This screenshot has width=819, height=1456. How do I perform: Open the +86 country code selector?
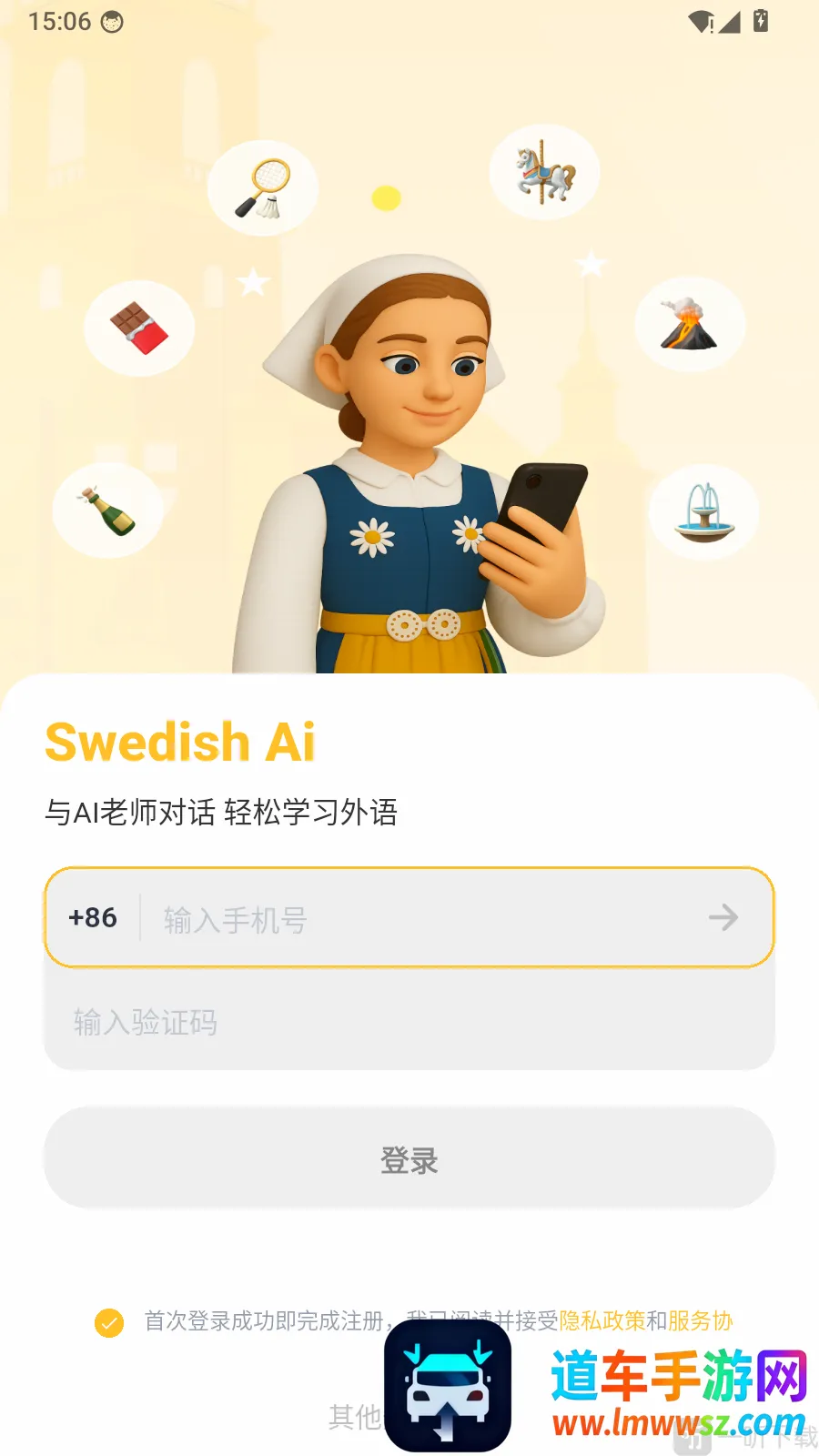point(93,917)
